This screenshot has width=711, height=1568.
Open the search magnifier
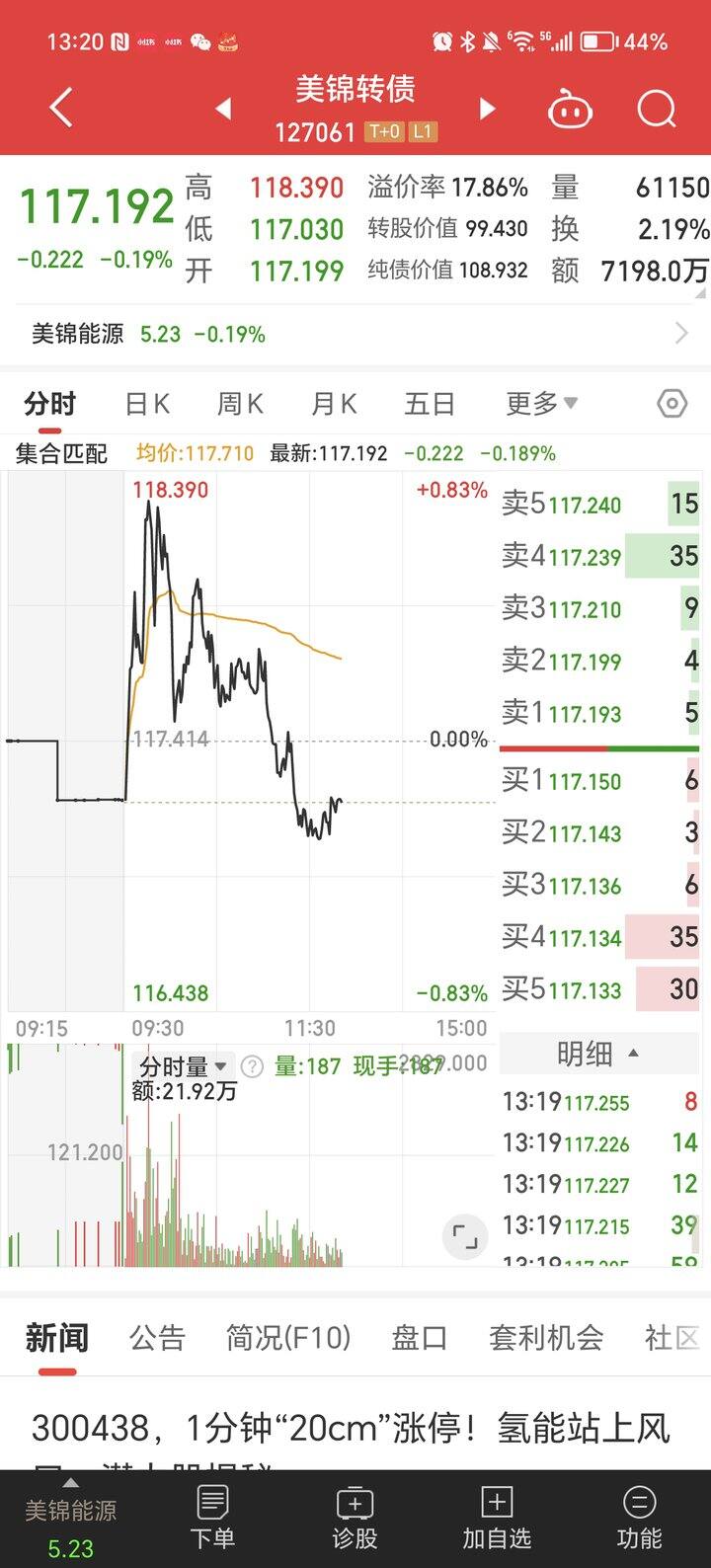click(657, 109)
